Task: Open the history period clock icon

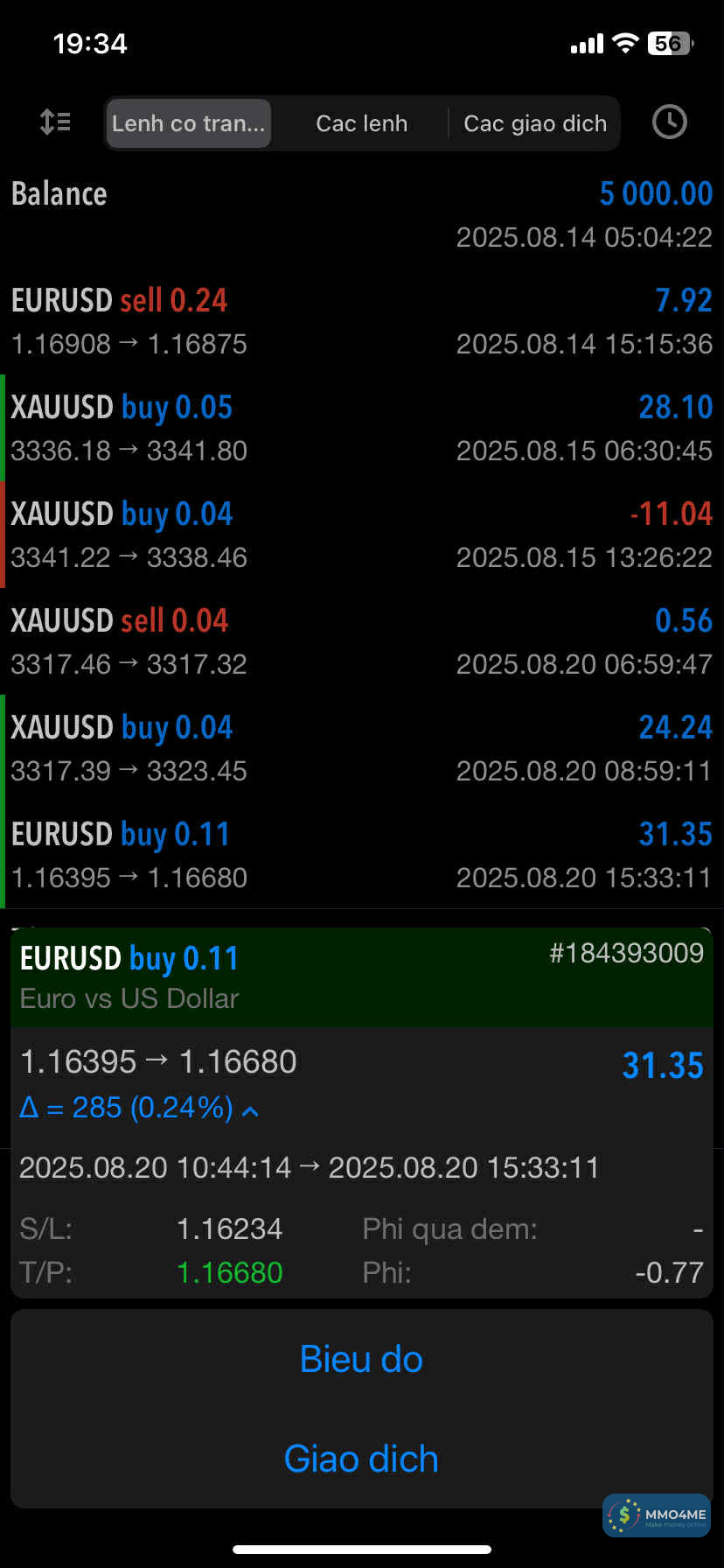Action: coord(669,122)
